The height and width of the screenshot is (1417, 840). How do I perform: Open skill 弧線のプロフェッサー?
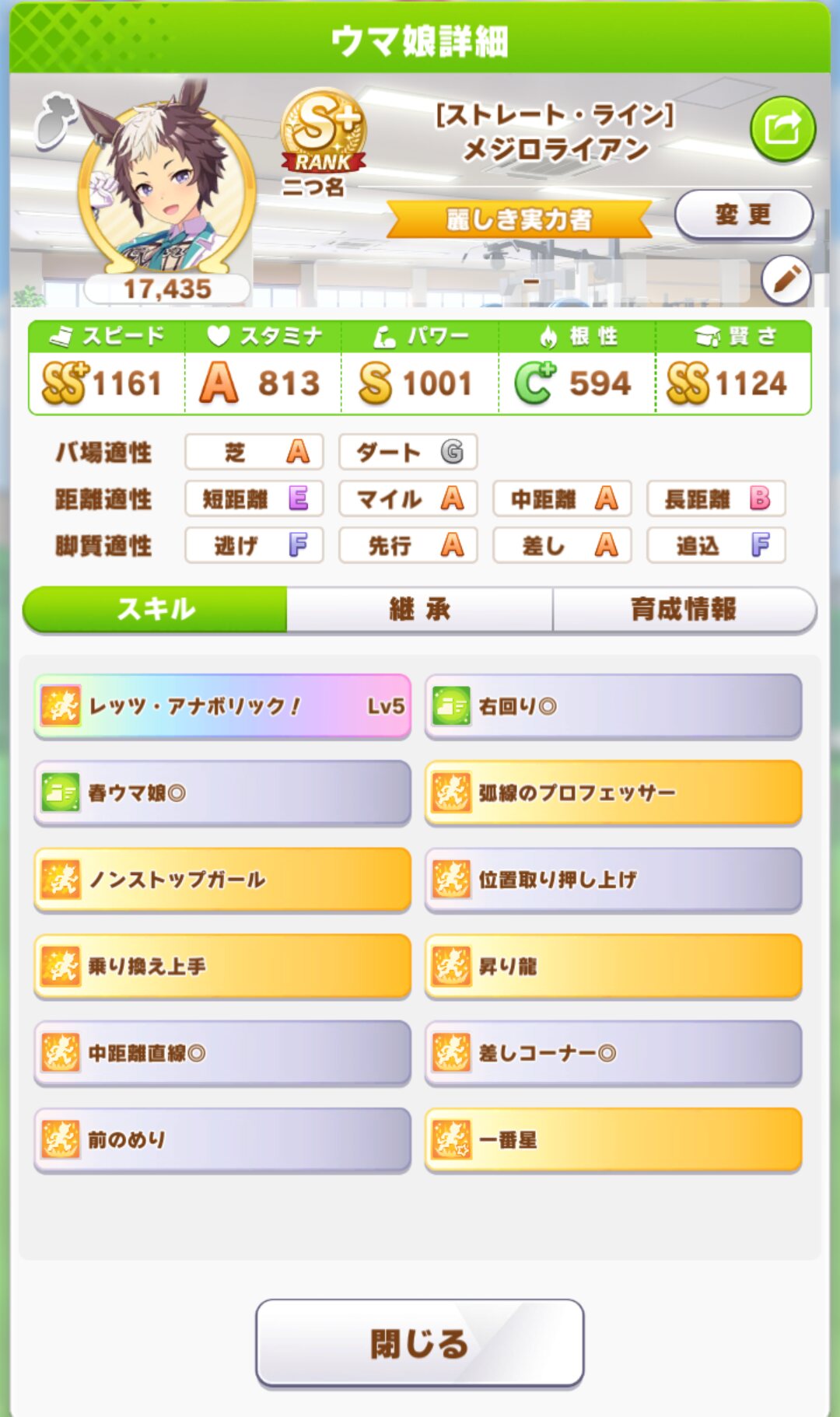click(613, 792)
